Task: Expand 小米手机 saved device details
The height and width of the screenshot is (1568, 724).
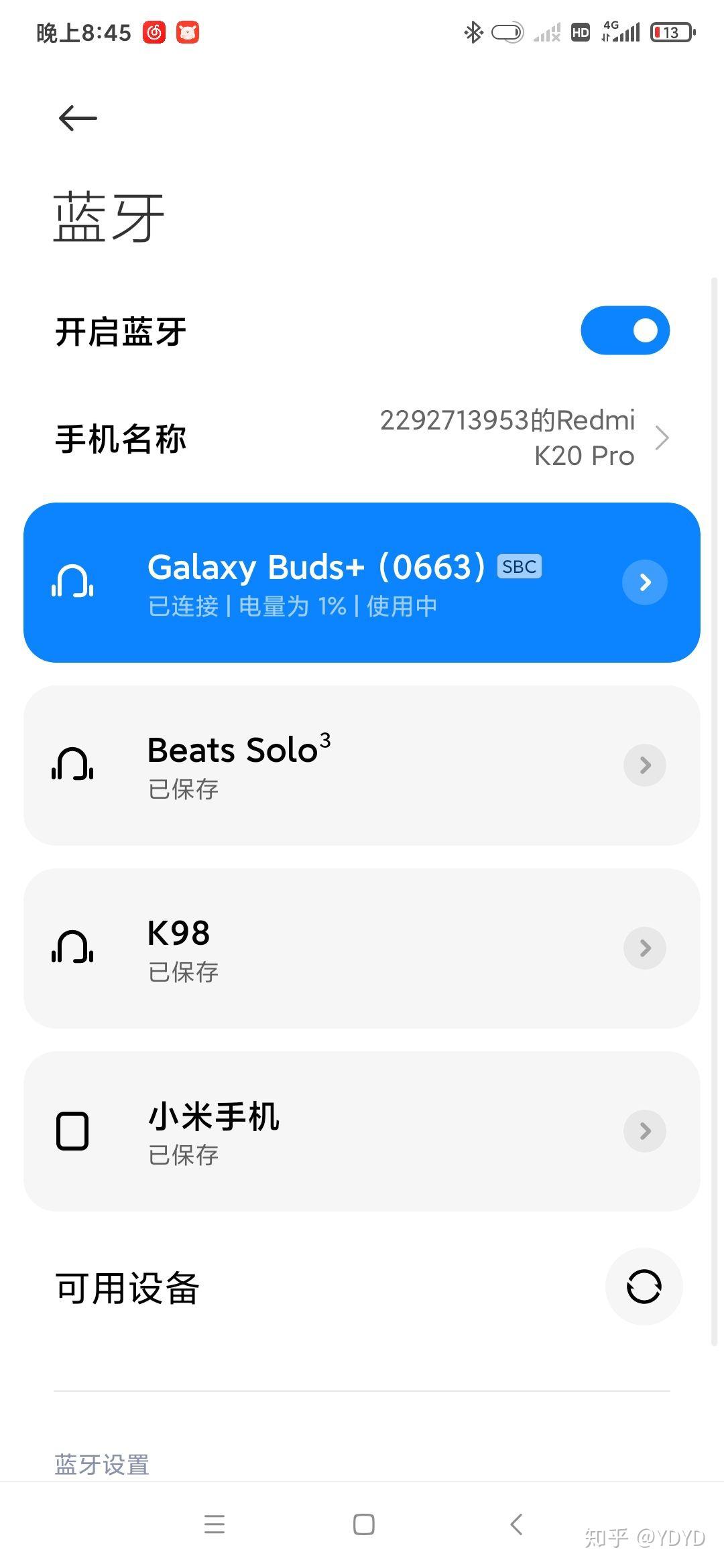Action: 644,1130
